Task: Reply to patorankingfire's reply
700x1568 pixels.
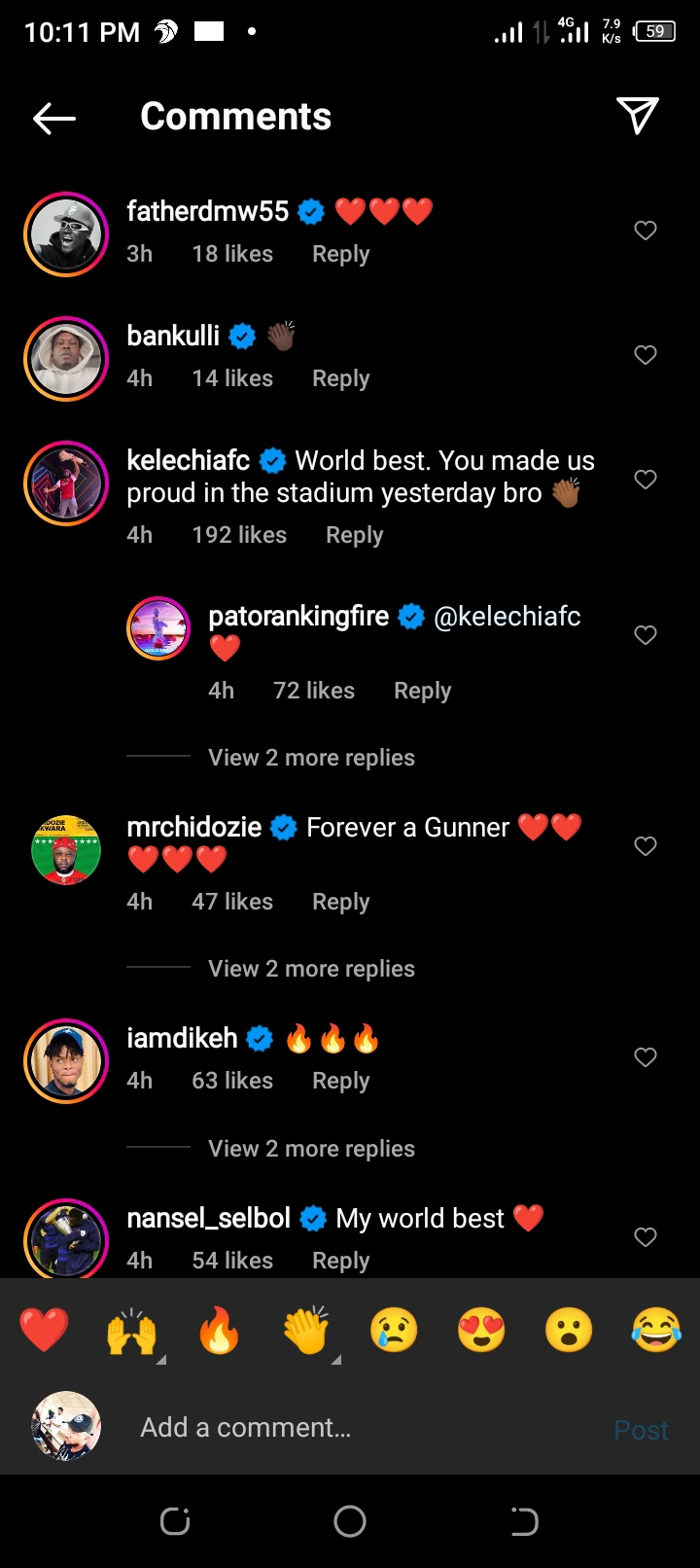Action: tap(422, 691)
